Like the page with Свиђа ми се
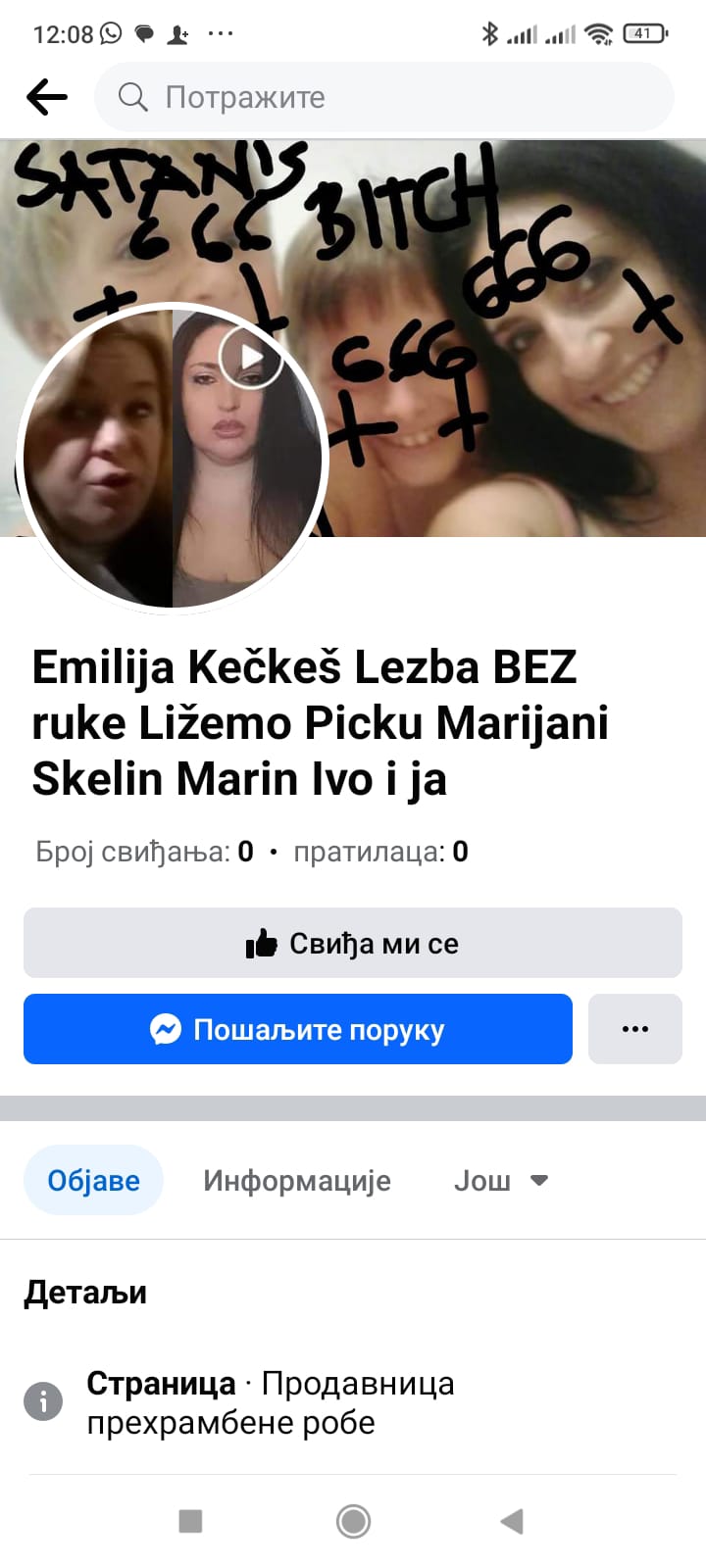 pos(353,943)
